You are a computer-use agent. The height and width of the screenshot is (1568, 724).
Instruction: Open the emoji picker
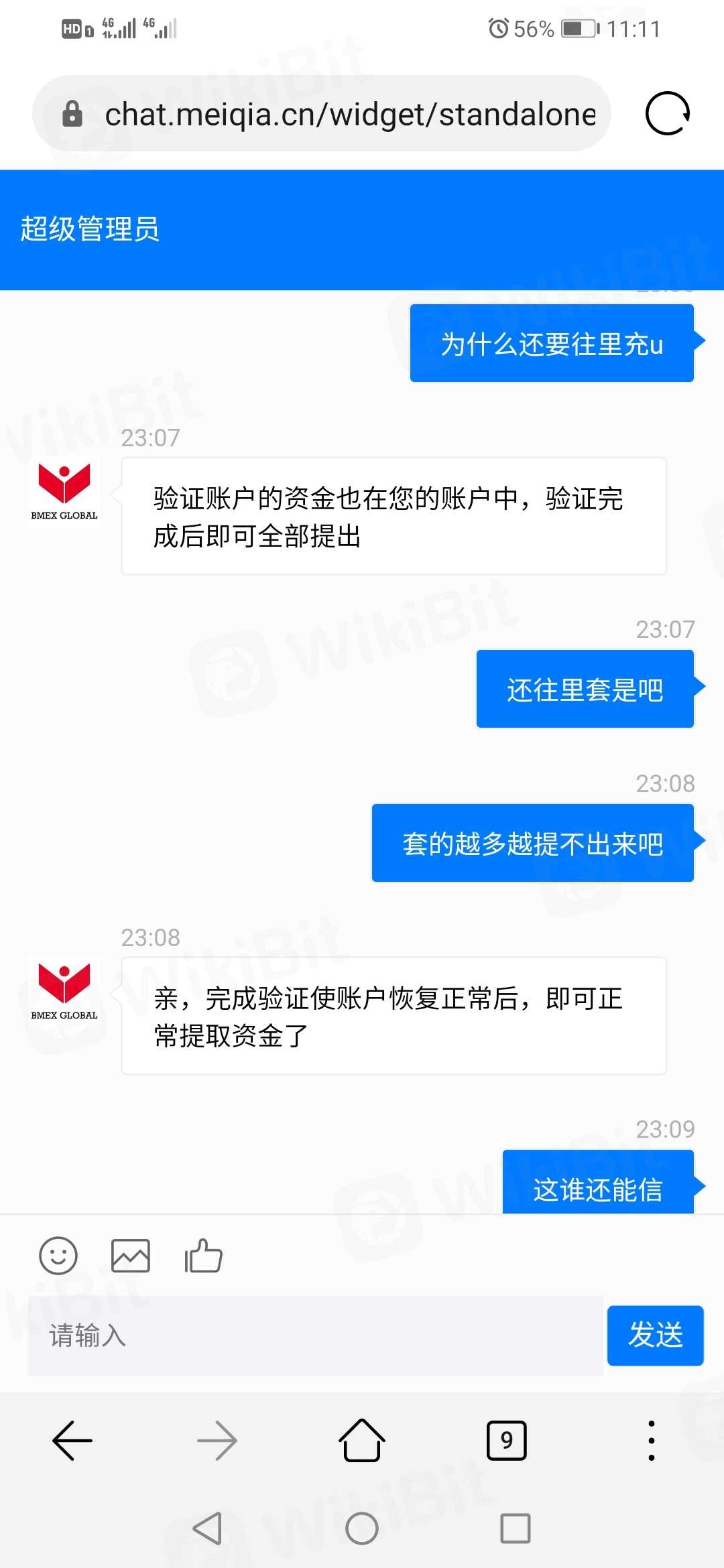(x=58, y=1256)
